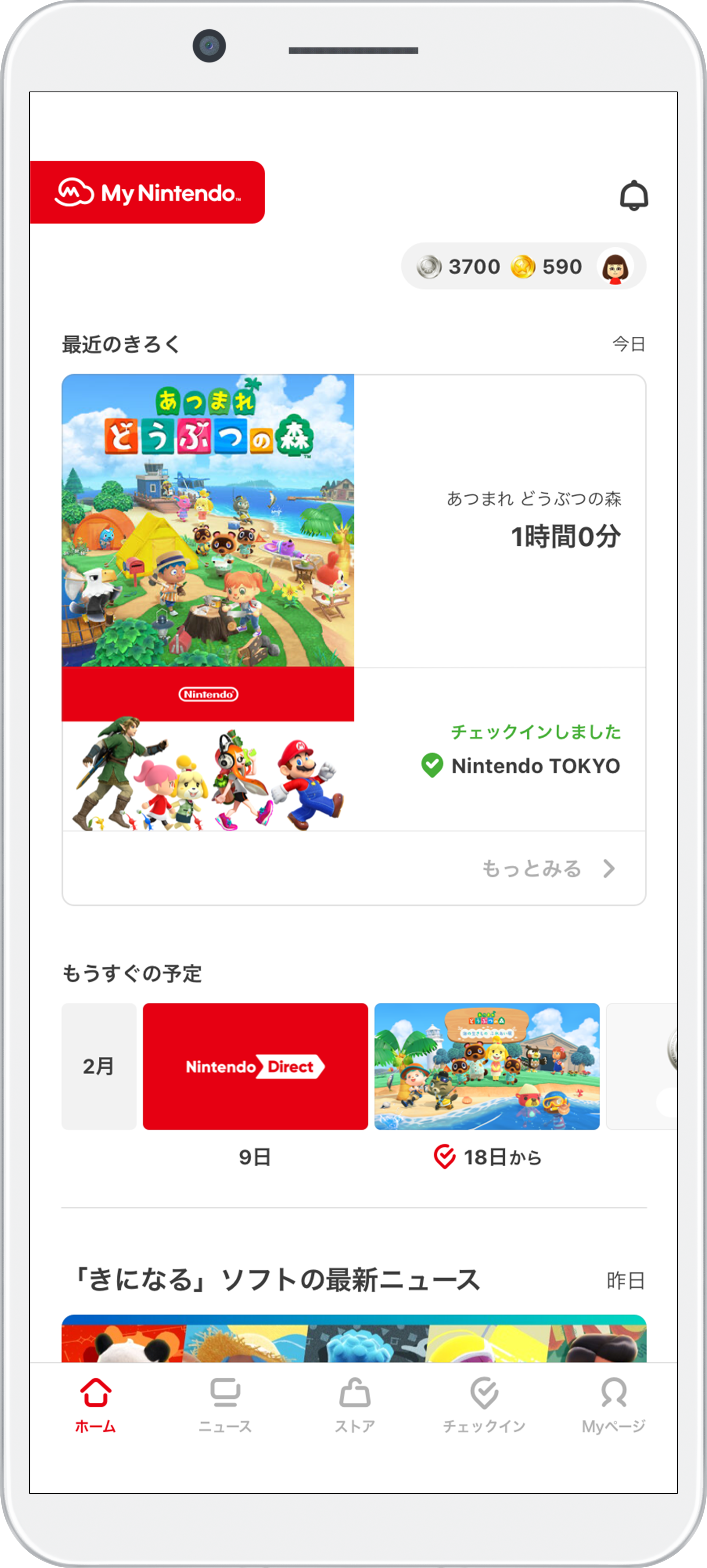Open the latest news banner image
Screen dimensions: 707x1568
353,1339
